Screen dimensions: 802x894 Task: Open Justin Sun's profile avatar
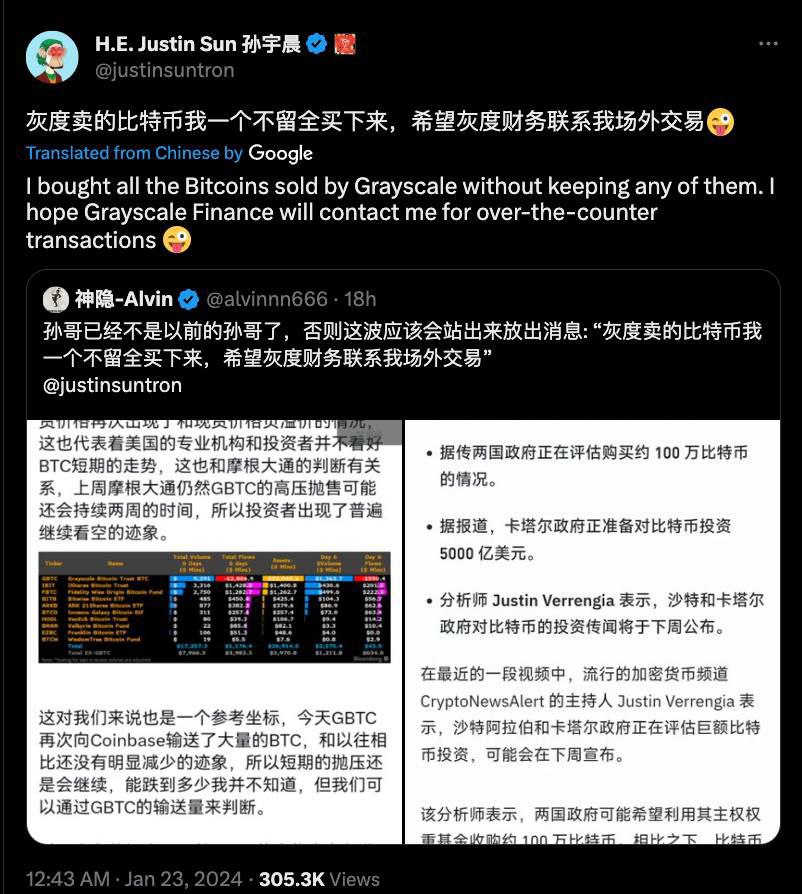(x=52, y=57)
